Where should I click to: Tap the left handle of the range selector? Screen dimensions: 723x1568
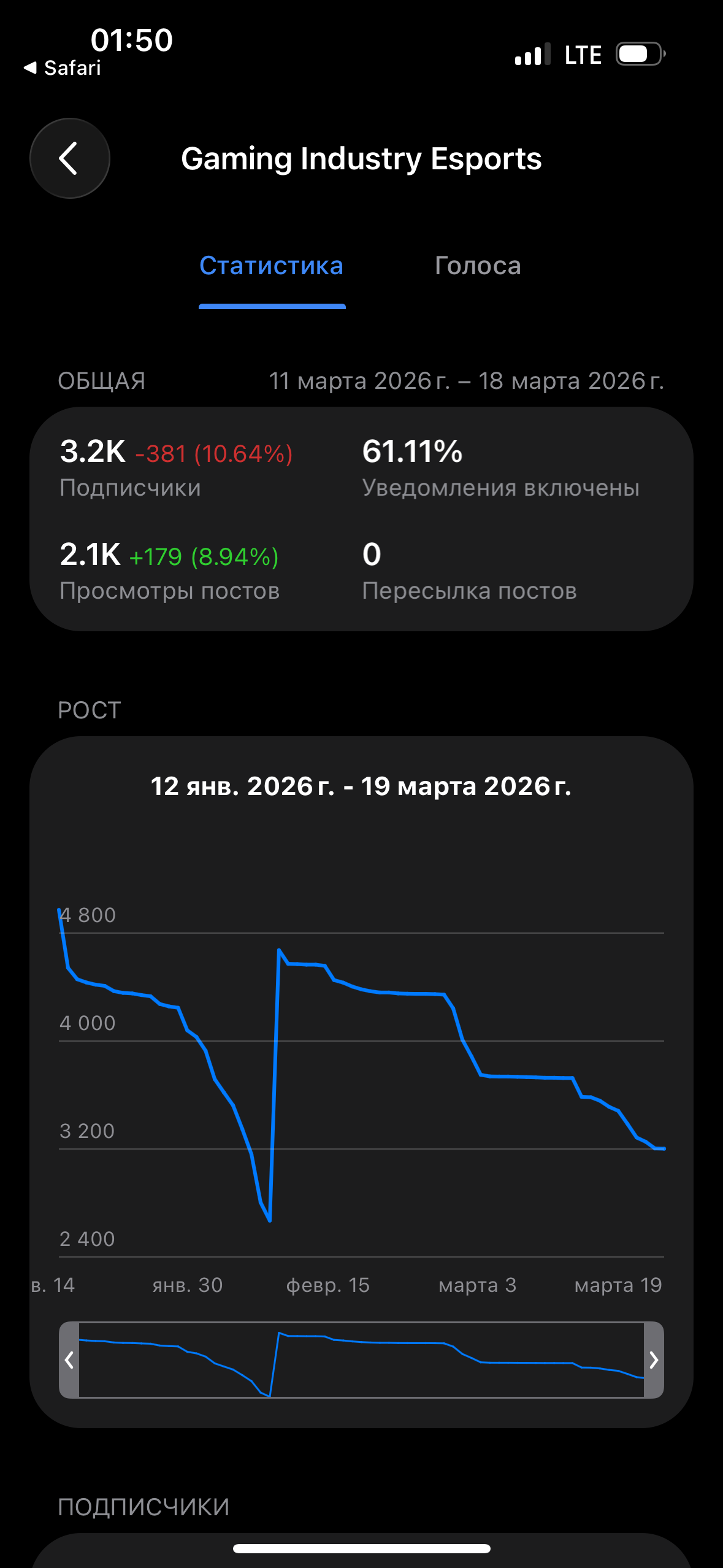pyautogui.click(x=69, y=1360)
